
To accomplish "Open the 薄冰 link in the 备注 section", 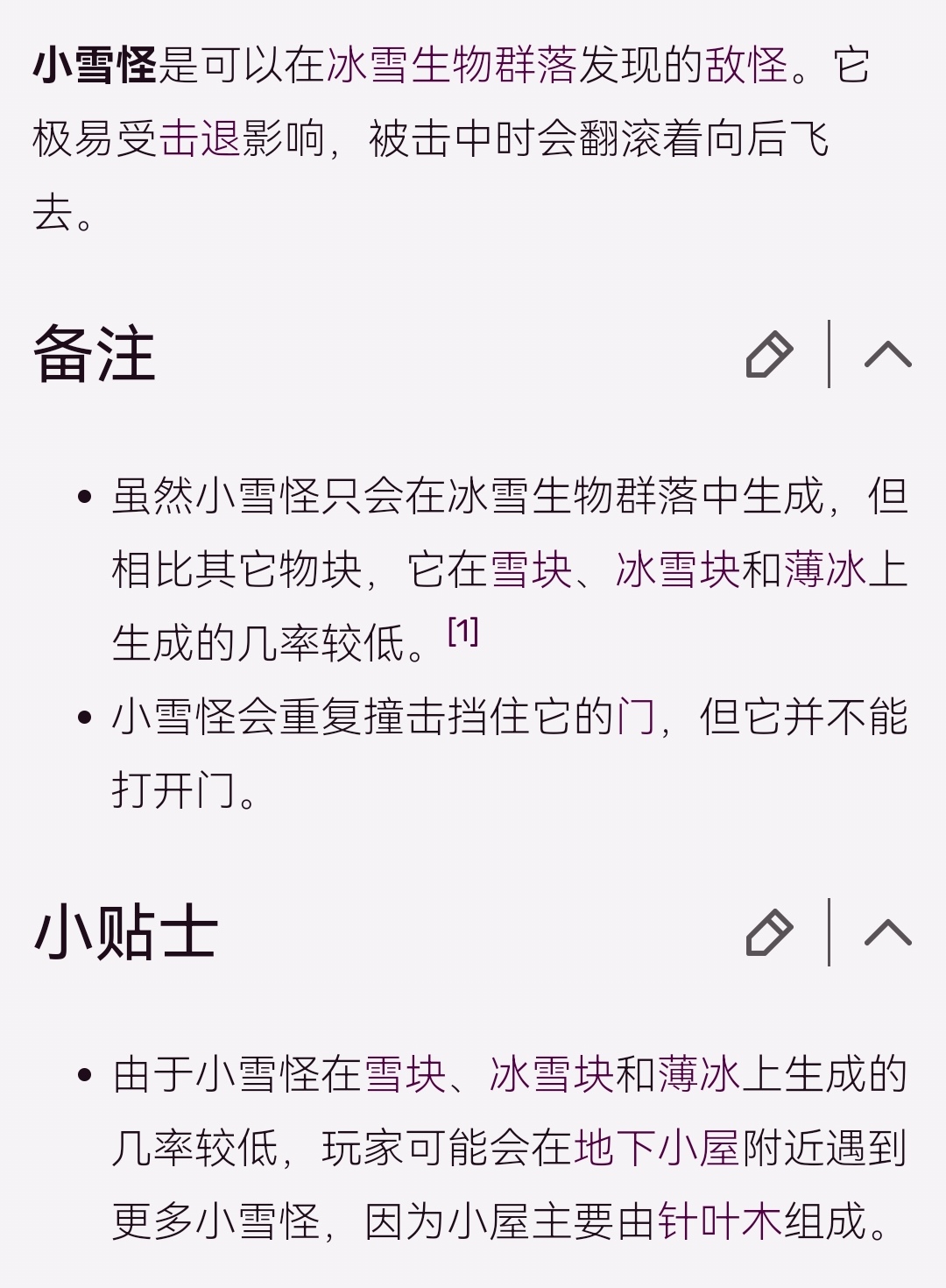I will (x=825, y=570).
